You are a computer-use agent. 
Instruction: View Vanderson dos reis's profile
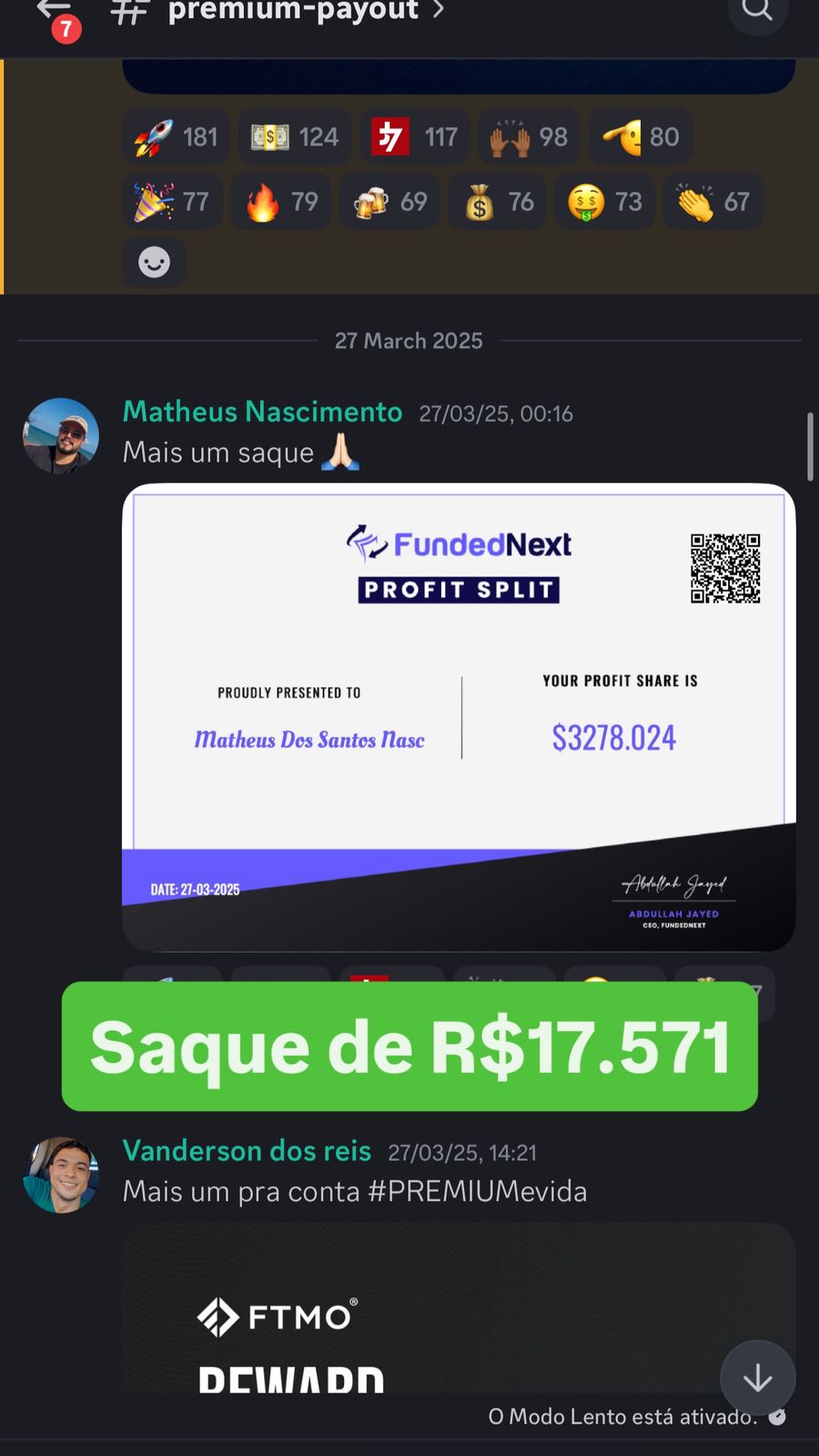61,1175
